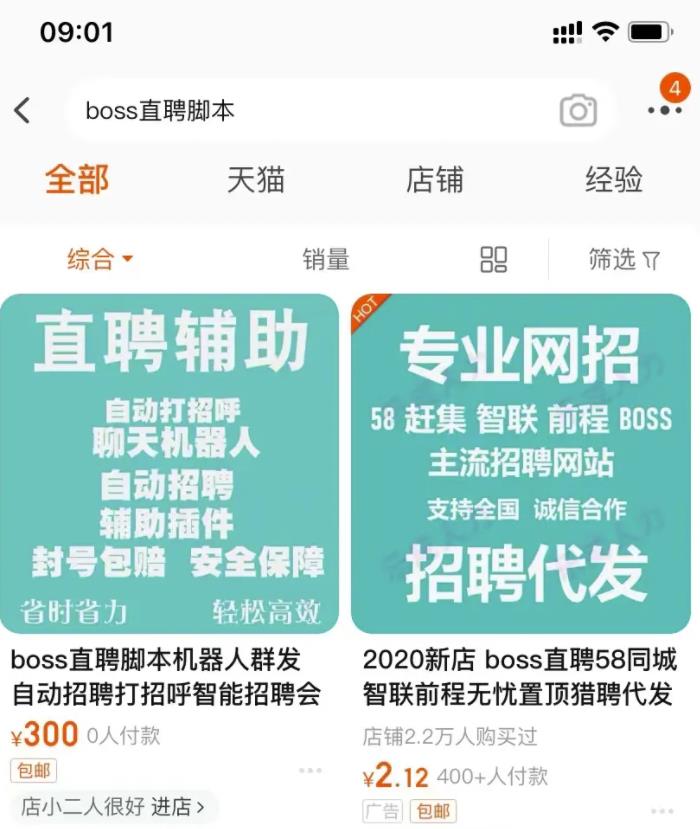Open the 筛选 filter panel
Screen dimensions: 700x829
coord(624,260)
